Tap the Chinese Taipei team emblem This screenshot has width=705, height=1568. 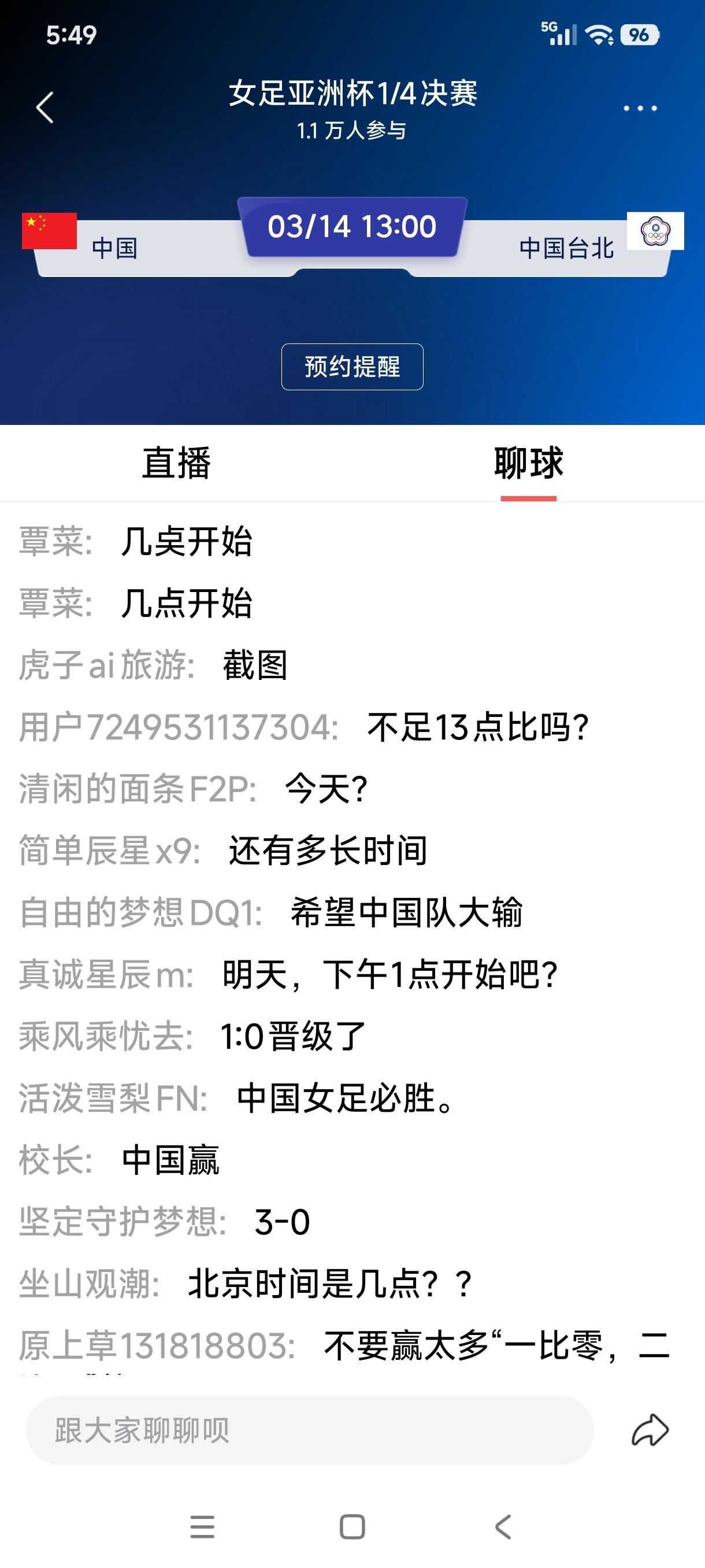[656, 231]
